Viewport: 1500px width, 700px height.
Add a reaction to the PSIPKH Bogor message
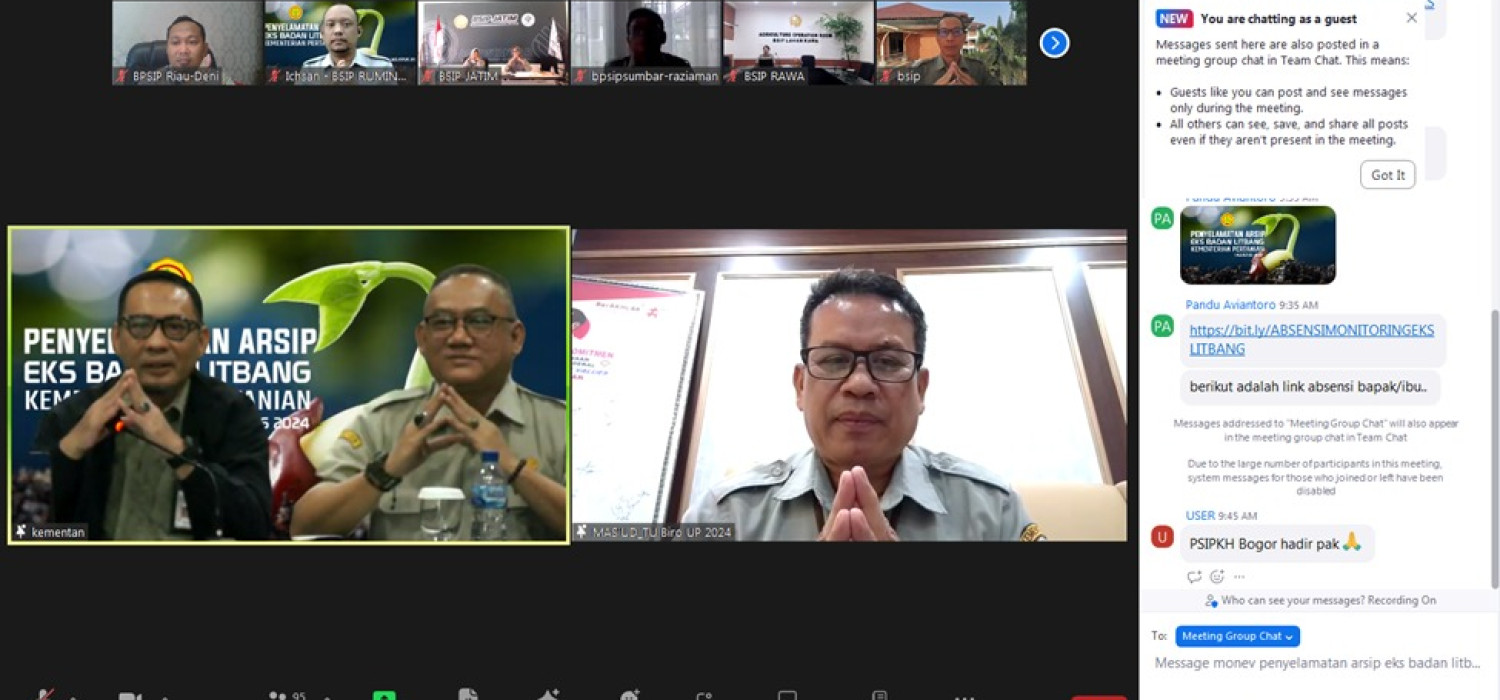tap(1217, 577)
